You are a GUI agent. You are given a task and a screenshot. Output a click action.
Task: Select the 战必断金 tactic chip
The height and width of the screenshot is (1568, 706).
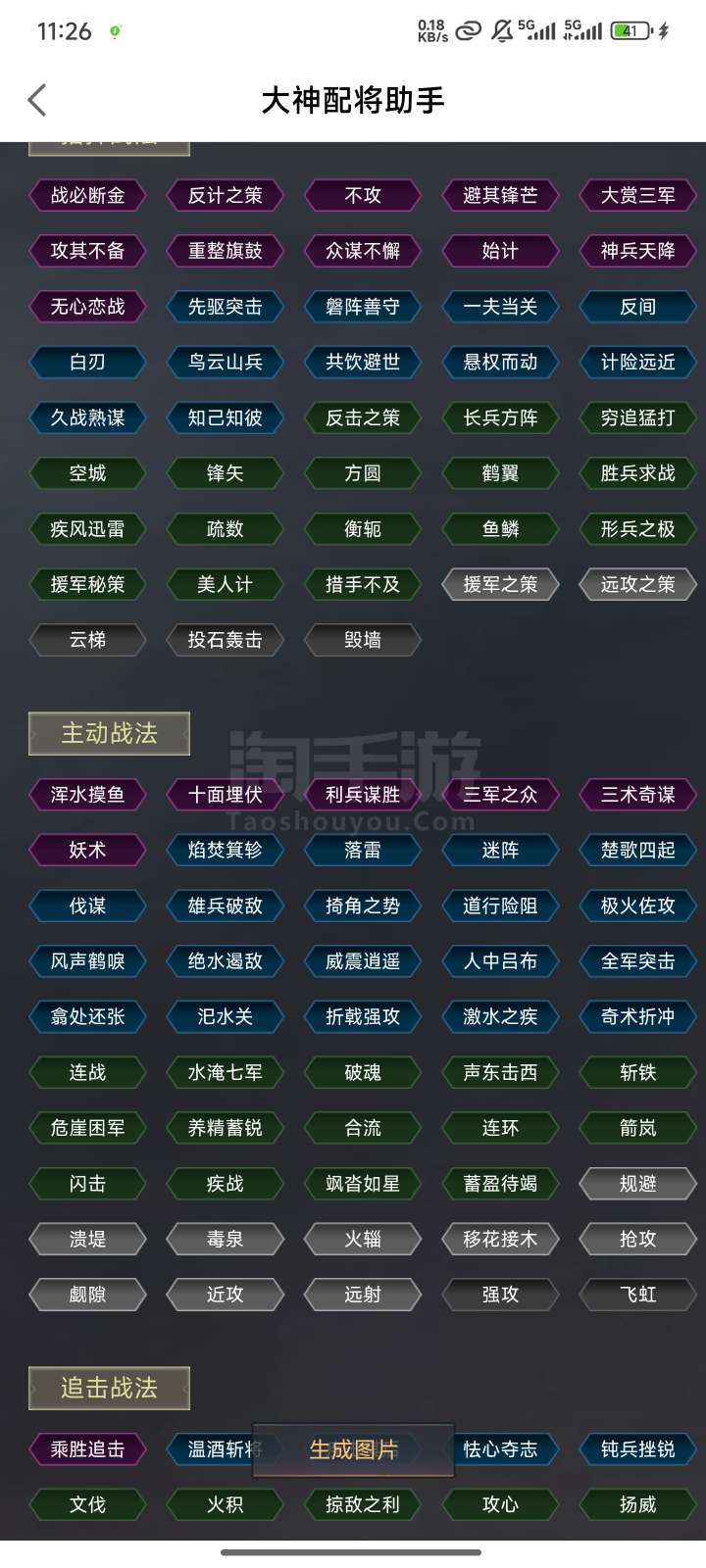click(87, 195)
